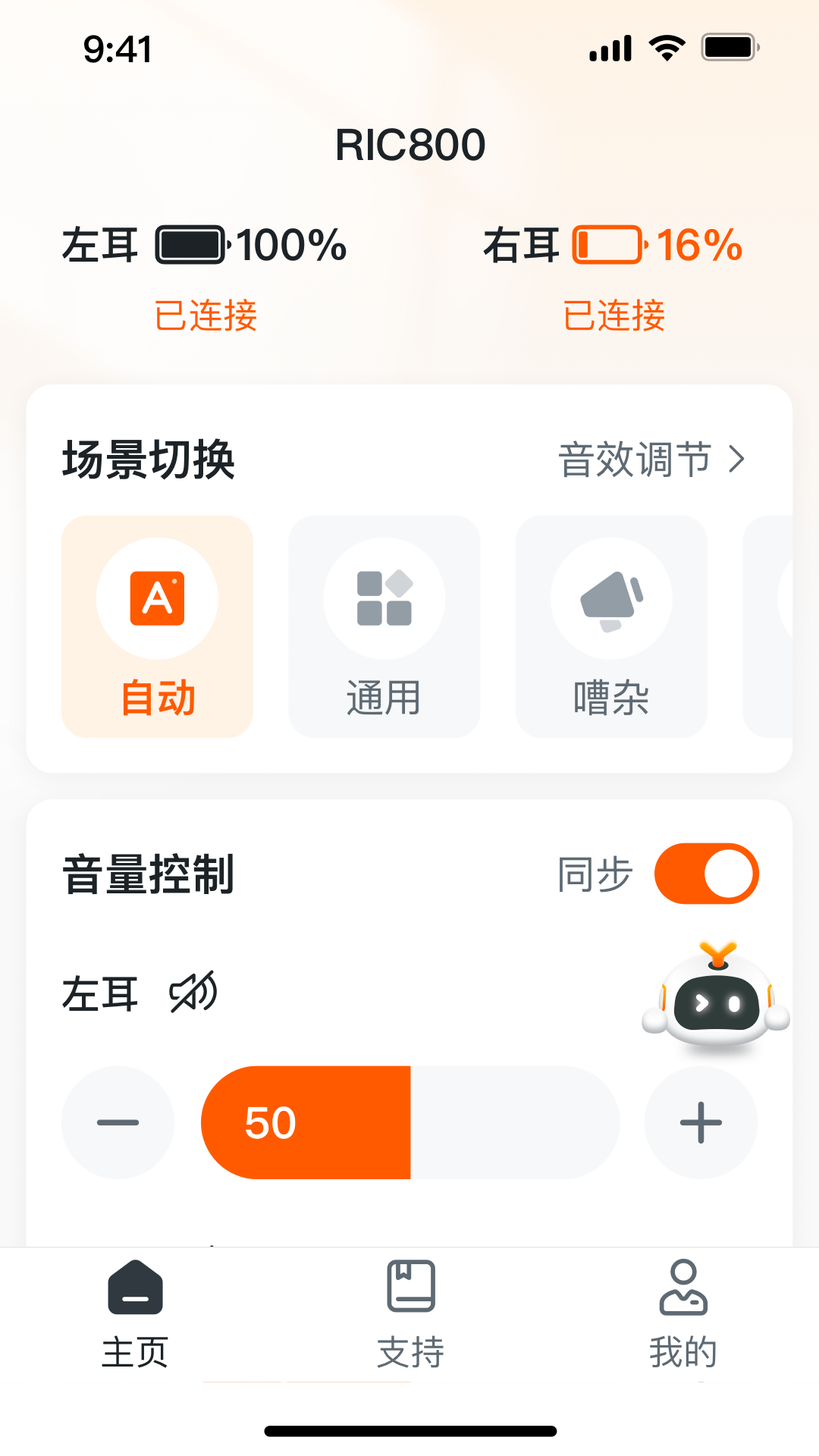819x1456 pixels.
Task: Switch to the 通用 scene
Action: pos(384,626)
